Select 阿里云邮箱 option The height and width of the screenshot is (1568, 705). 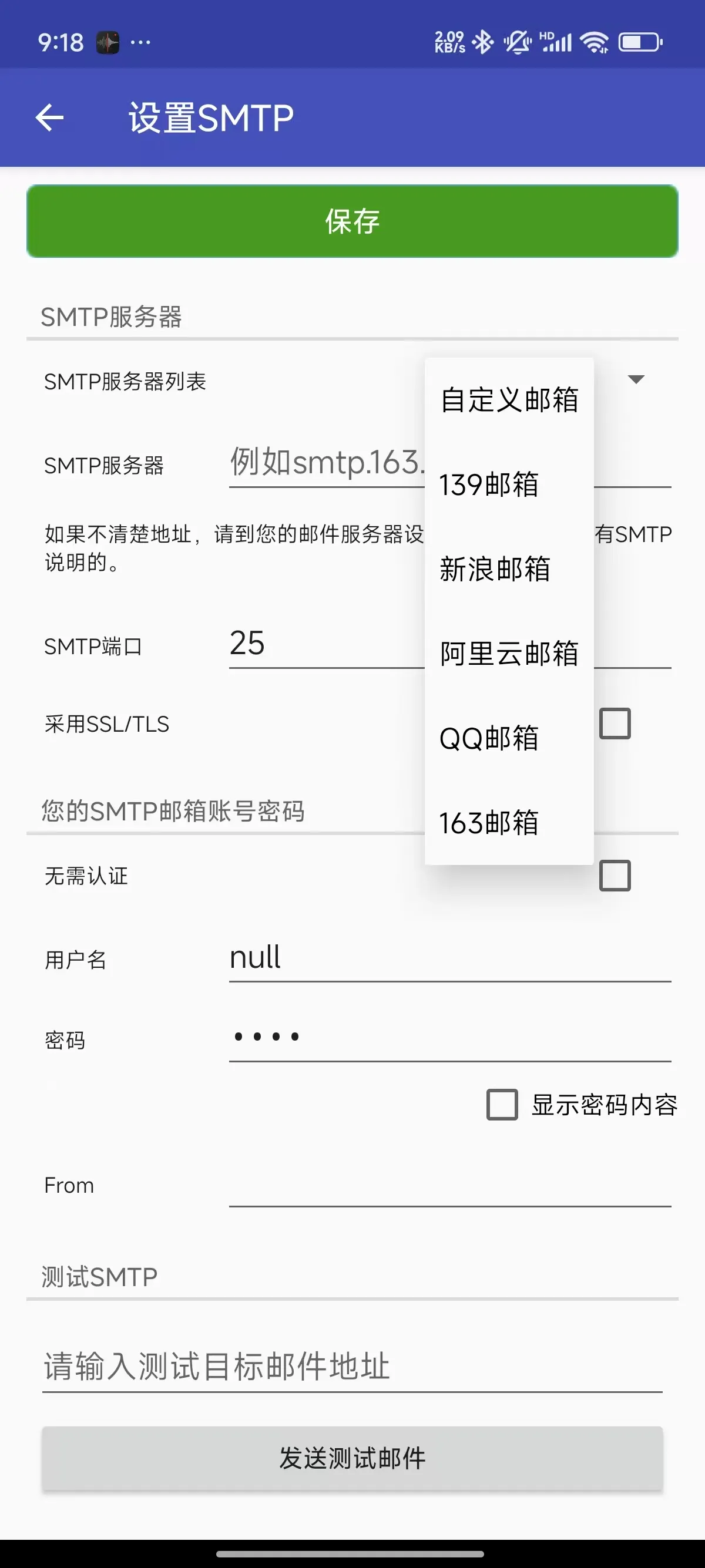509,654
